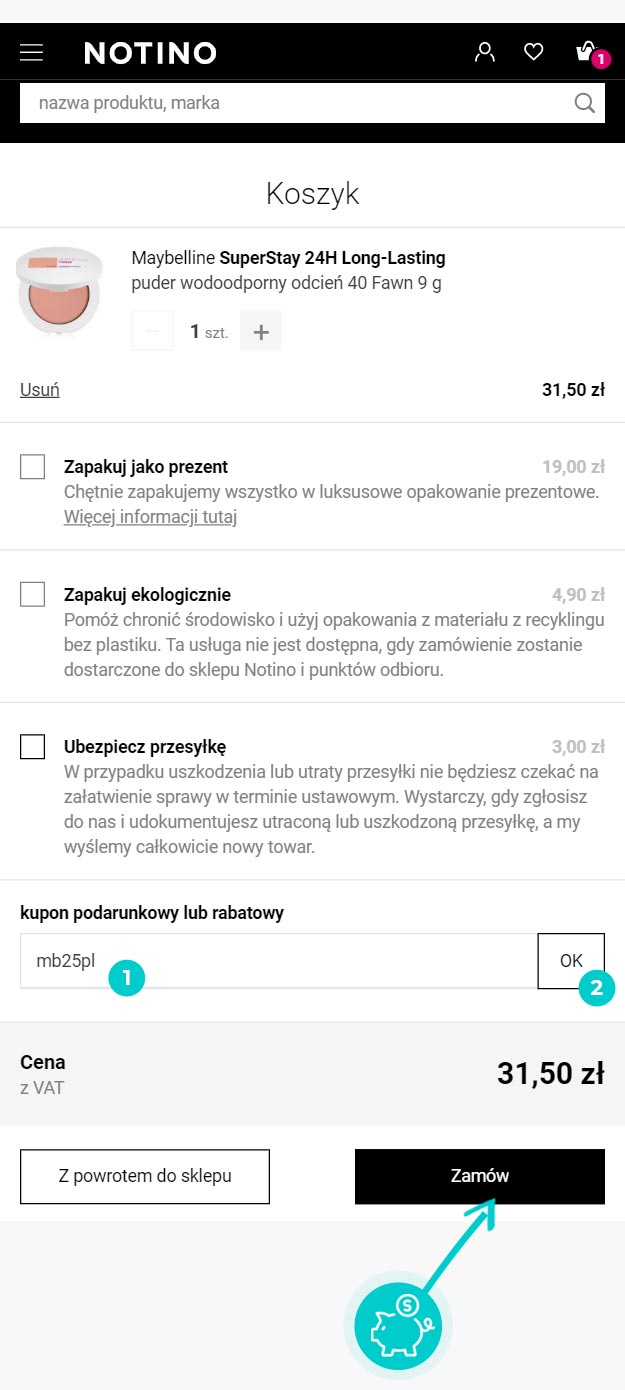Decrease product quantity with minus
The width and height of the screenshot is (625, 1390).
[152, 331]
